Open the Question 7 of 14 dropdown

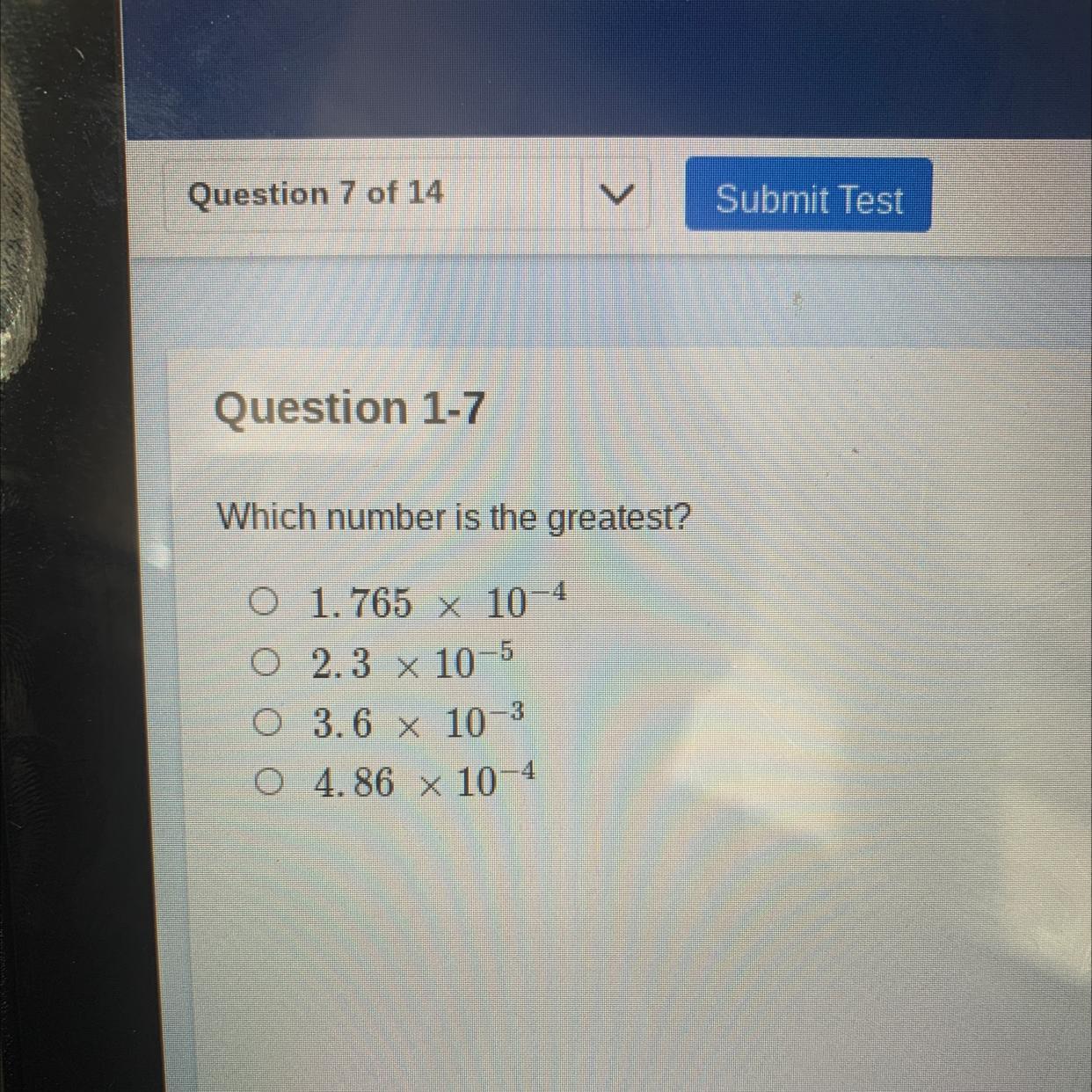[x=618, y=194]
